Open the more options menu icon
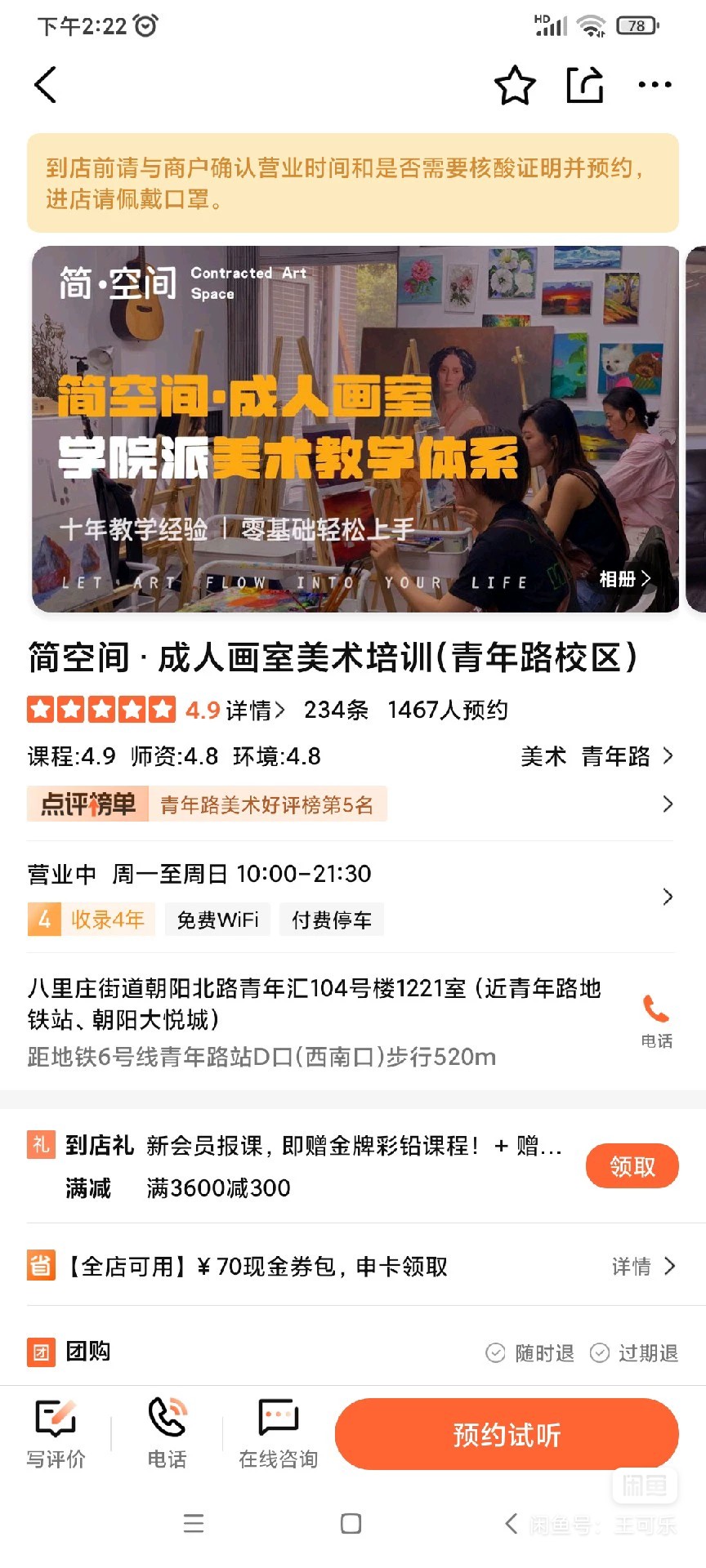The height and width of the screenshot is (1568, 706). pyautogui.click(x=654, y=85)
